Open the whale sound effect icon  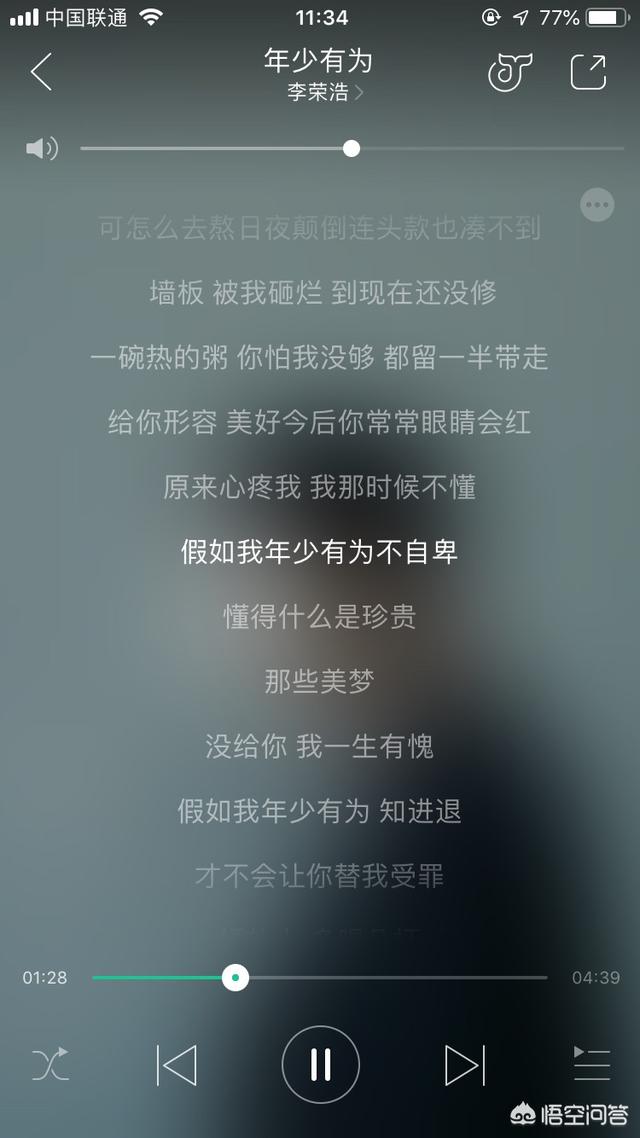coord(509,72)
